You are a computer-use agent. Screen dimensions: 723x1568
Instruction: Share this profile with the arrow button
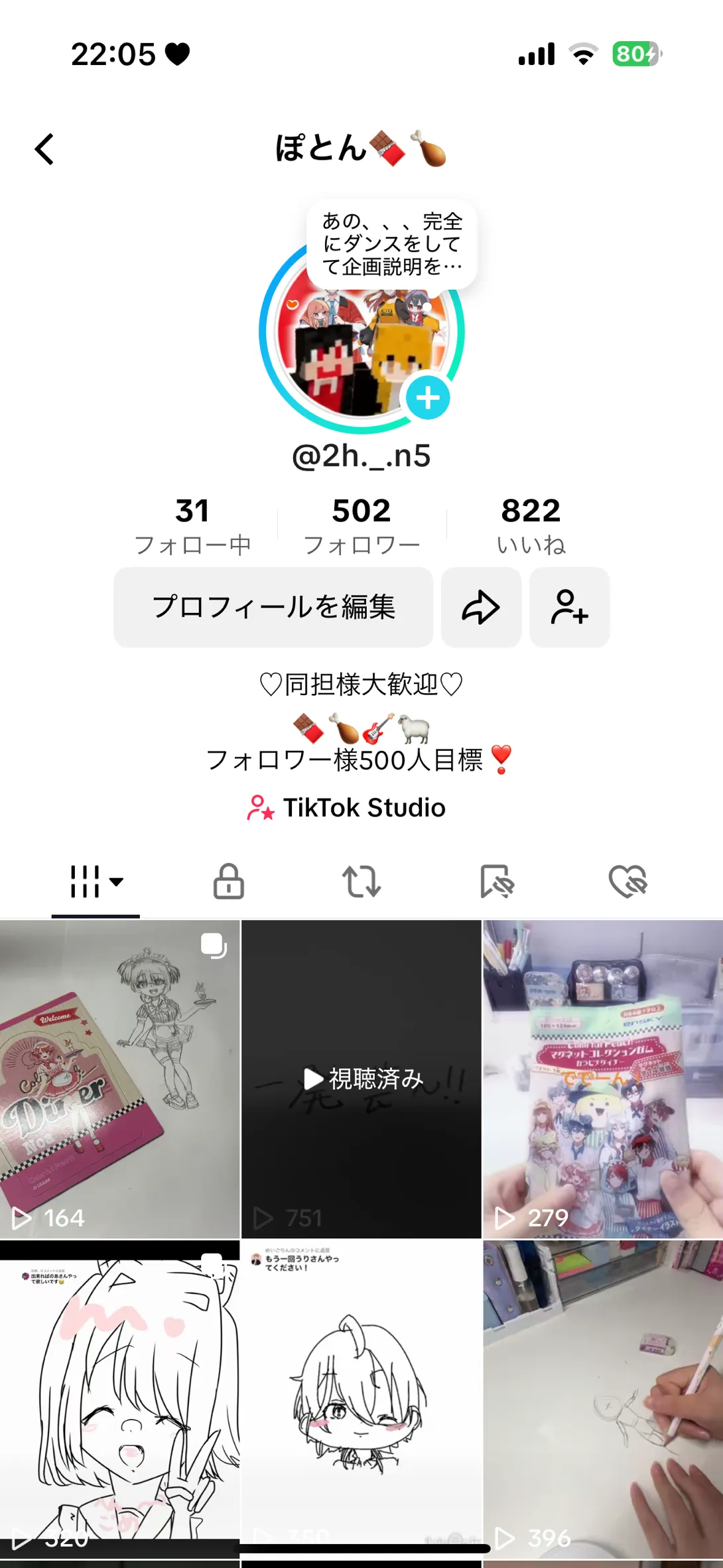coord(481,607)
